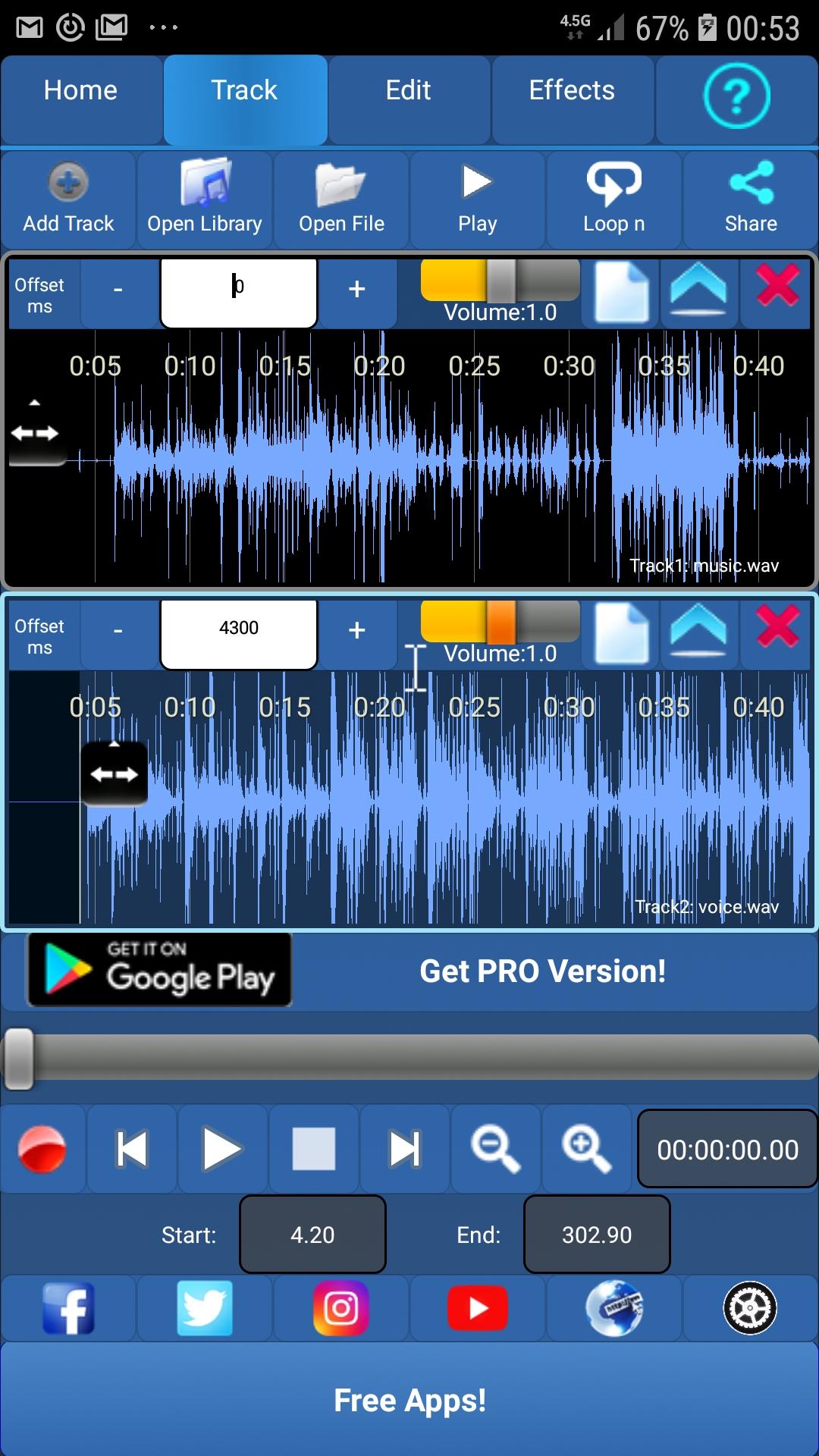The height and width of the screenshot is (1456, 819).
Task: Remove Track1 music.wav with the red X
Action: [x=777, y=287]
